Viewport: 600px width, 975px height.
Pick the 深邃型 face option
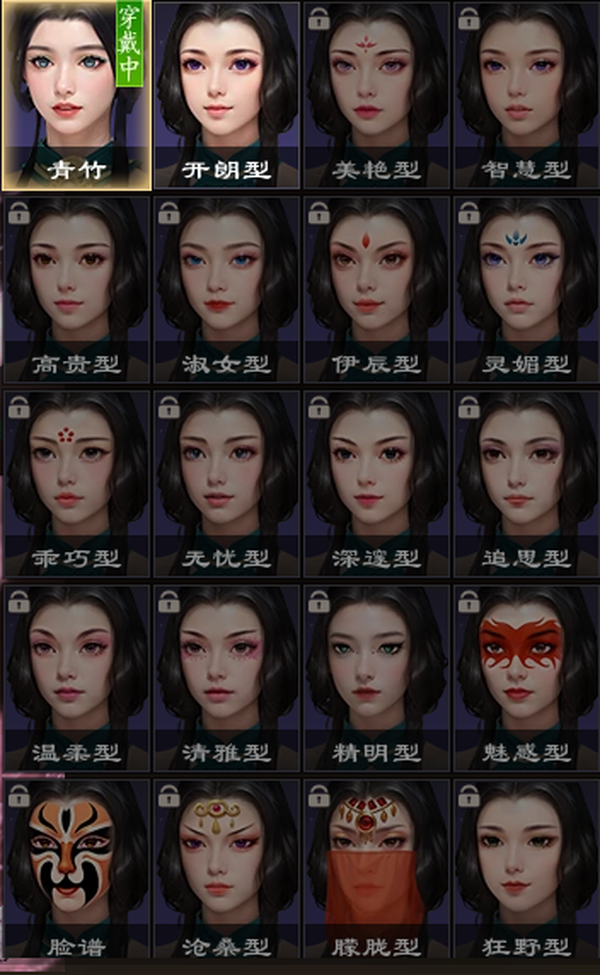point(376,484)
